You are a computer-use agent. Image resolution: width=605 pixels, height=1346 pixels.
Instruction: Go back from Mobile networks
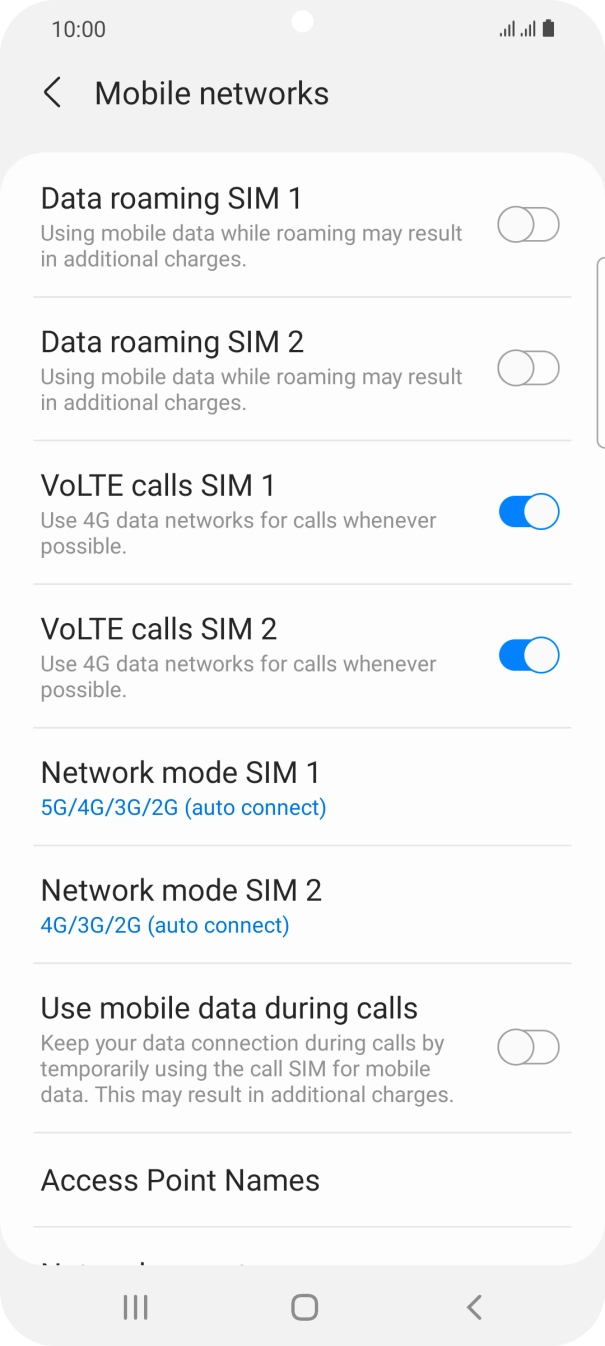pyautogui.click(x=53, y=93)
